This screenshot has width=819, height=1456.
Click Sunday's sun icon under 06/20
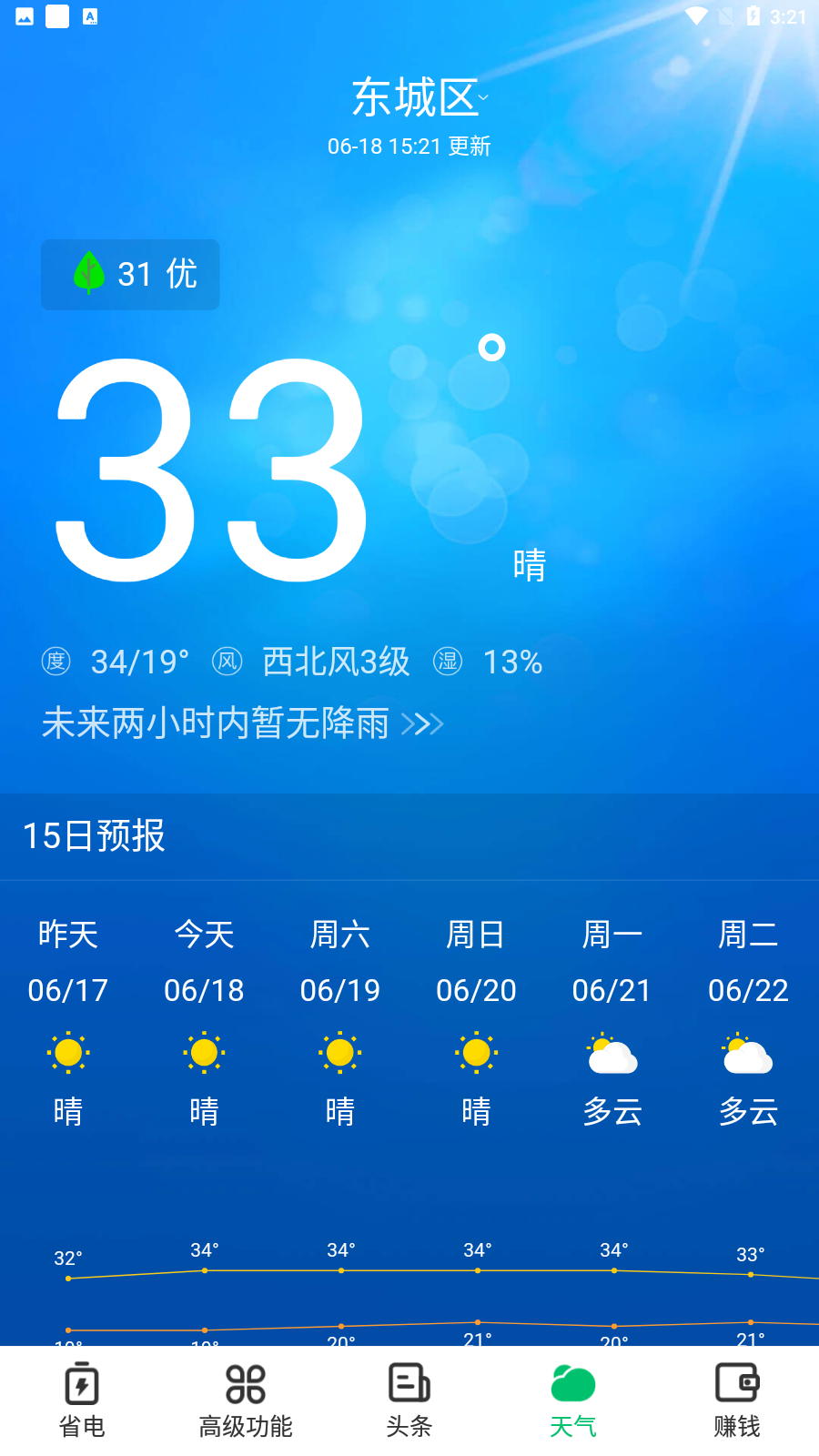coord(477,1052)
